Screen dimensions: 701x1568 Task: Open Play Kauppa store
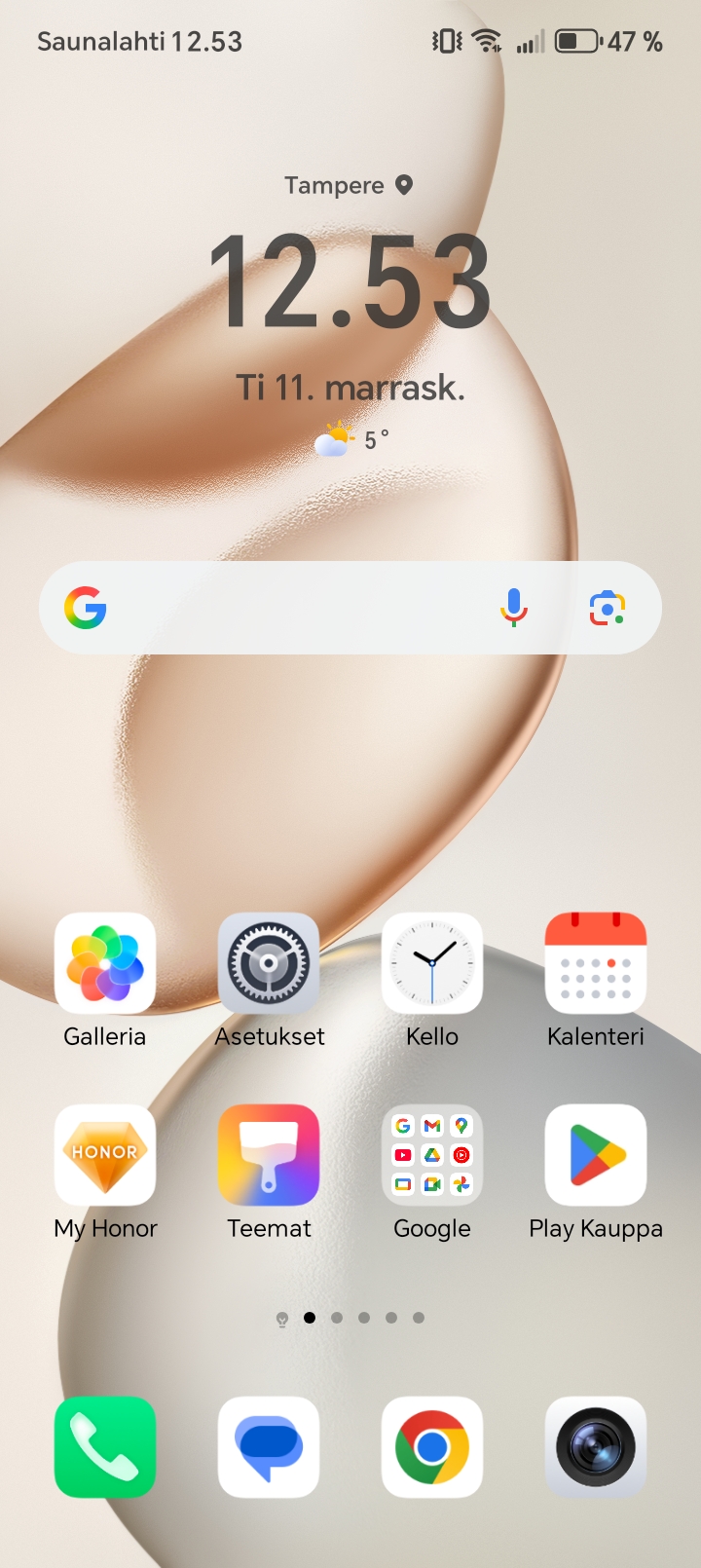pos(596,1156)
